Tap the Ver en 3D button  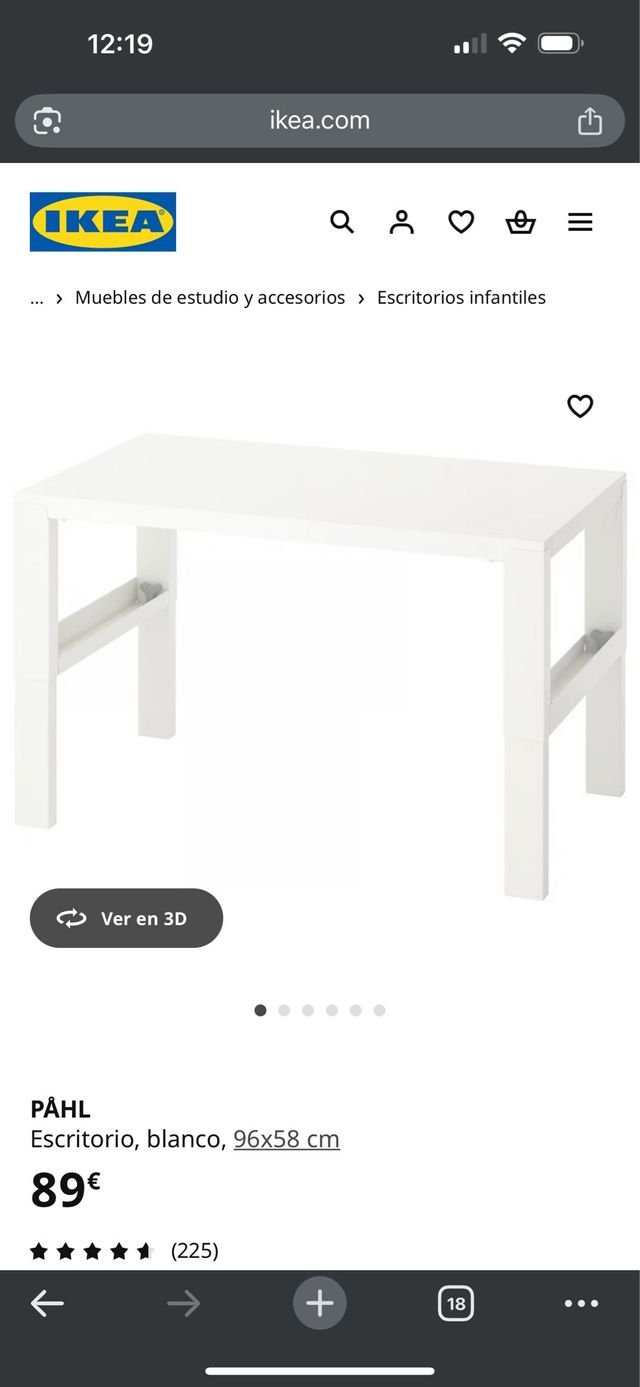tap(126, 918)
